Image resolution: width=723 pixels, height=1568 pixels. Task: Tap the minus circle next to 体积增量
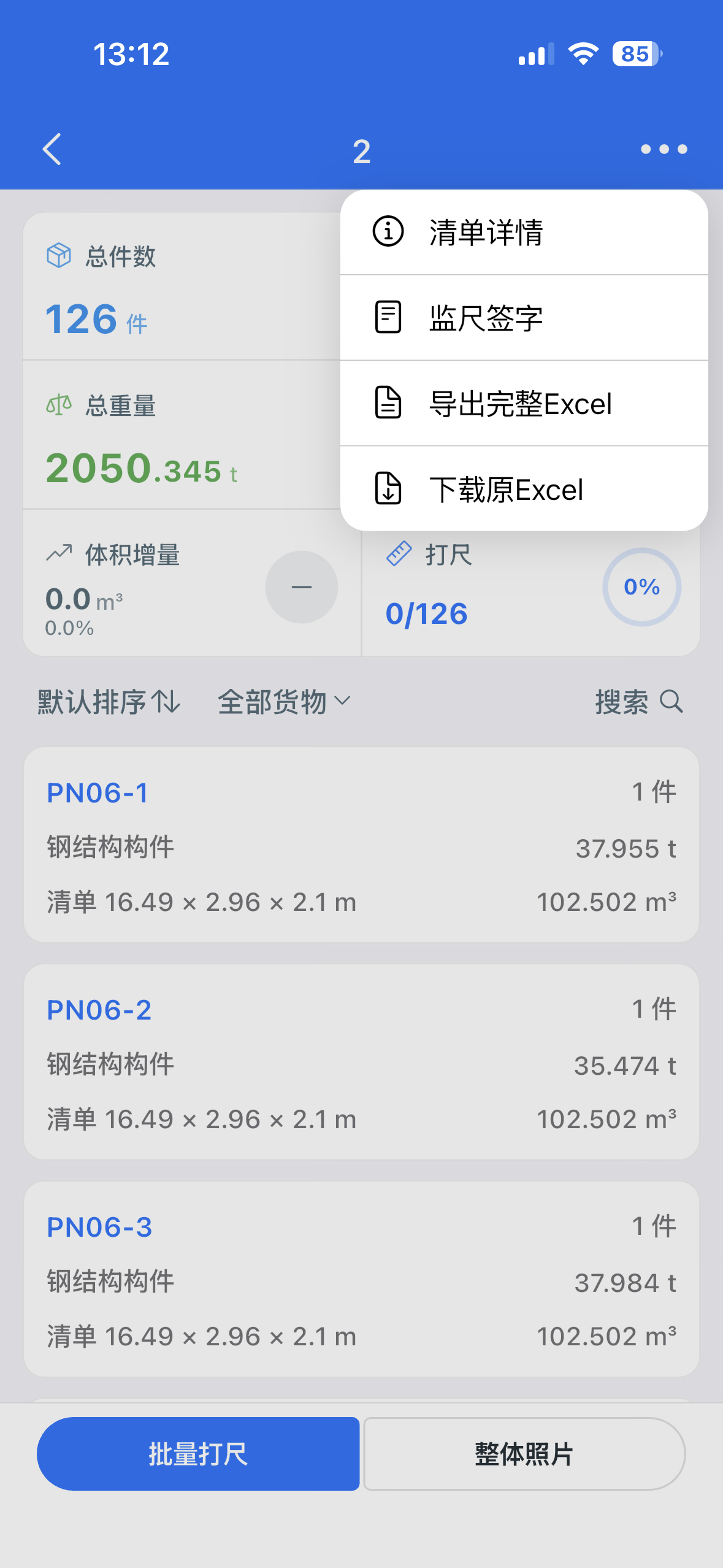300,586
